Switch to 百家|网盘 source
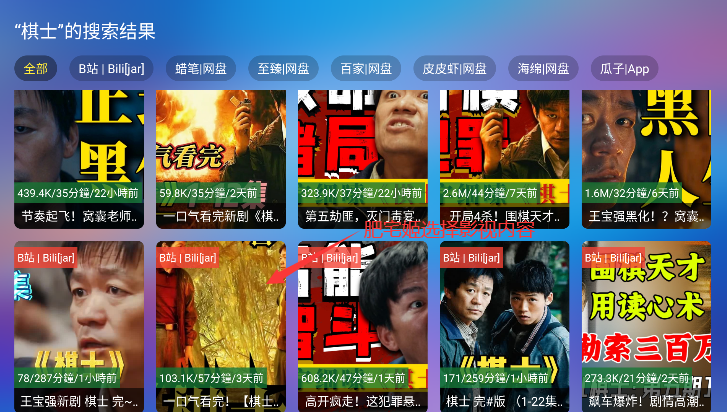The width and height of the screenshot is (727, 412). click(x=365, y=69)
